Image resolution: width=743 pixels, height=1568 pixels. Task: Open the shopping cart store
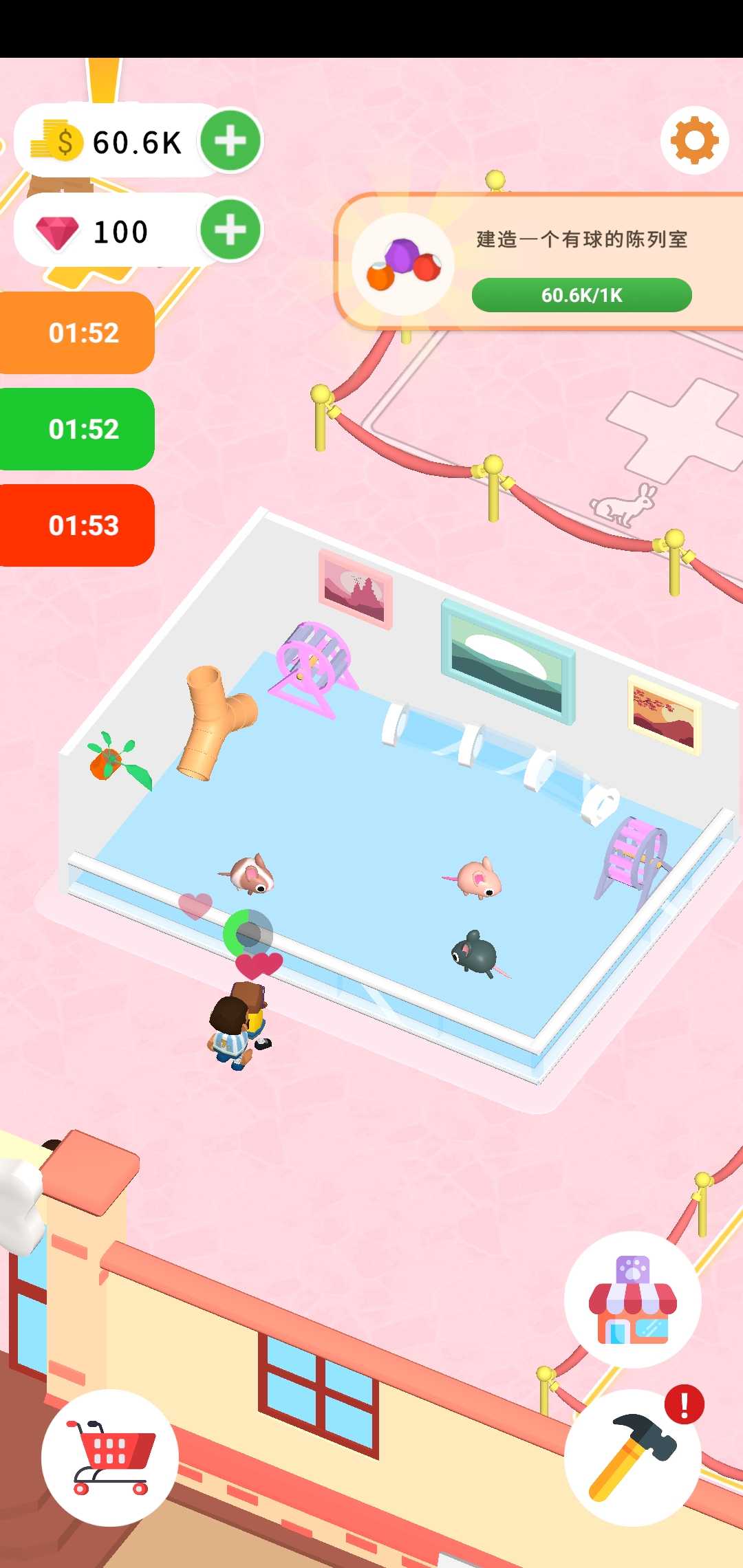(x=110, y=1457)
